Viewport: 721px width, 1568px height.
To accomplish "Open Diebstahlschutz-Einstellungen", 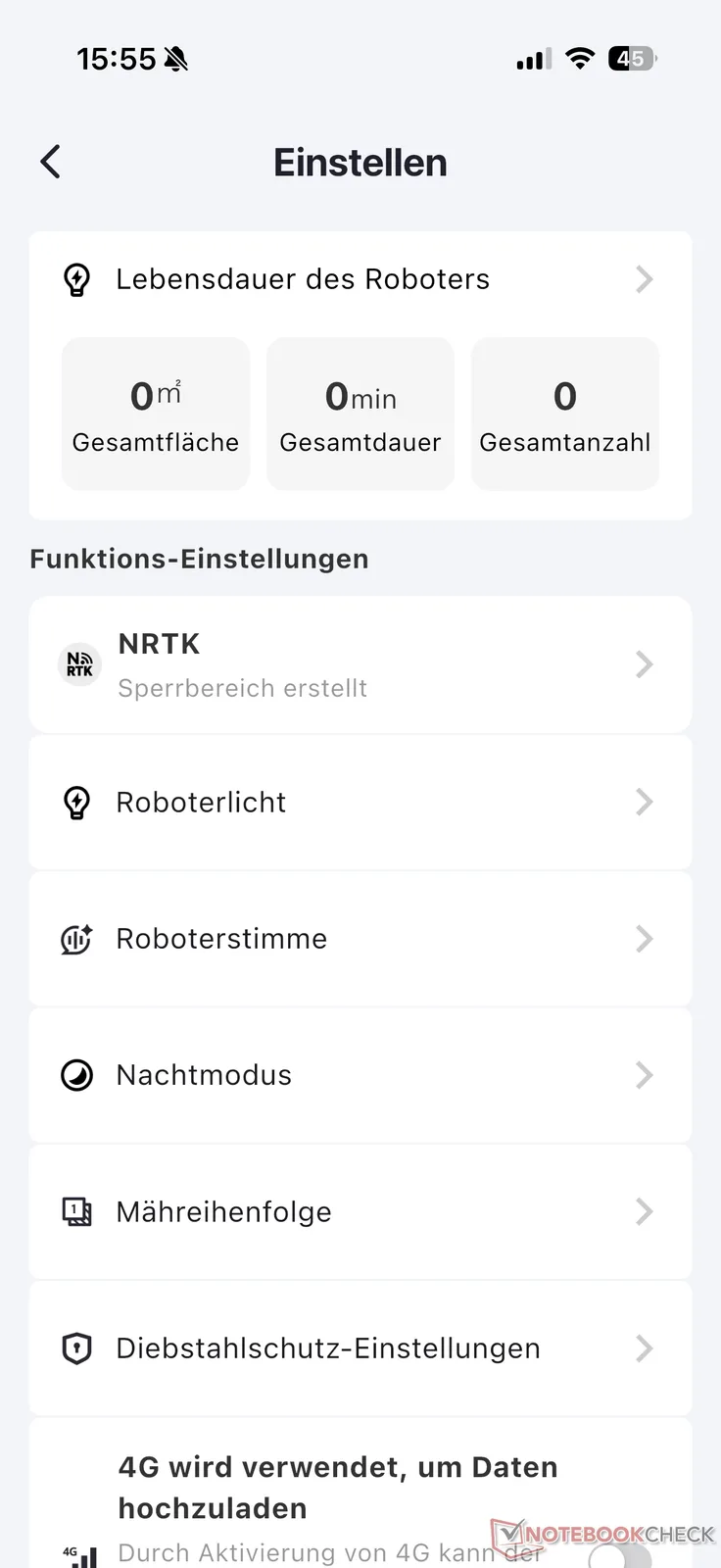I will (x=360, y=1349).
